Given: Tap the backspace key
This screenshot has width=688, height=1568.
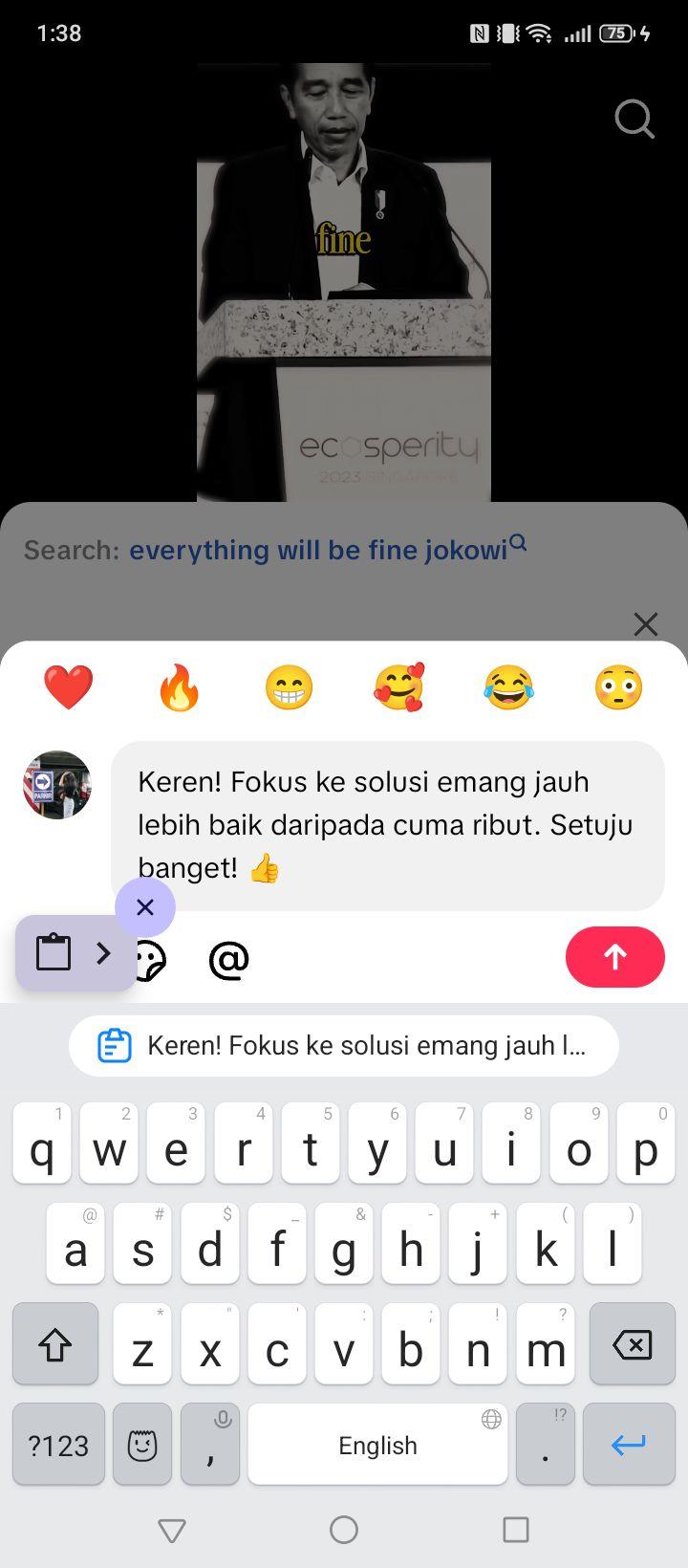Looking at the screenshot, I should [632, 1344].
